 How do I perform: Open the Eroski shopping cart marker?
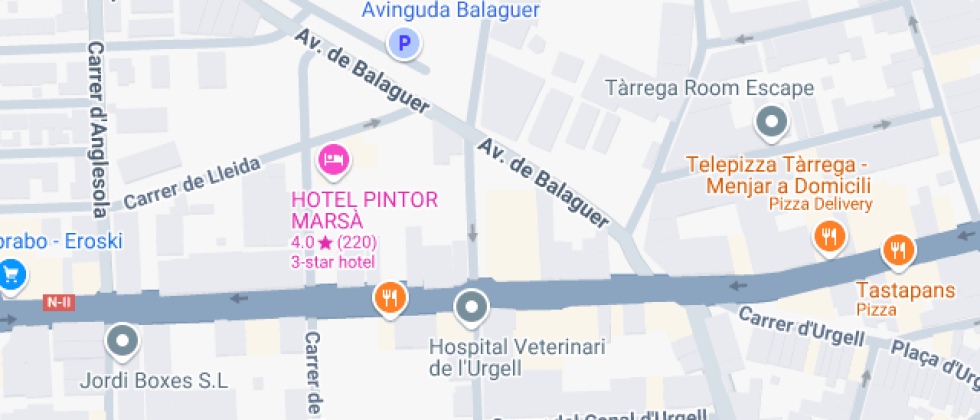pos(11,273)
